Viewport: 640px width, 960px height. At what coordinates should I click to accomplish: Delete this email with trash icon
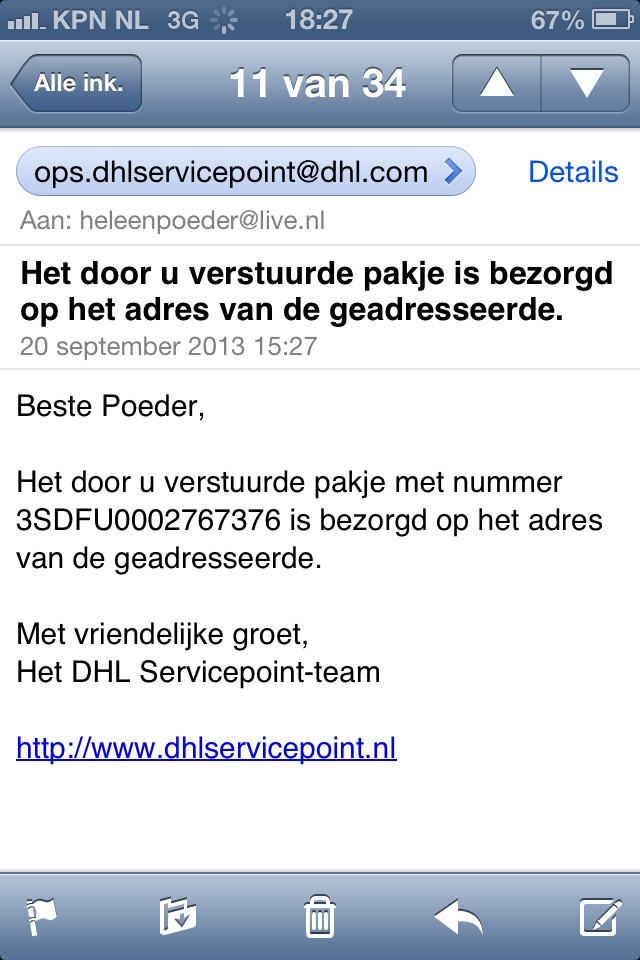[319, 916]
